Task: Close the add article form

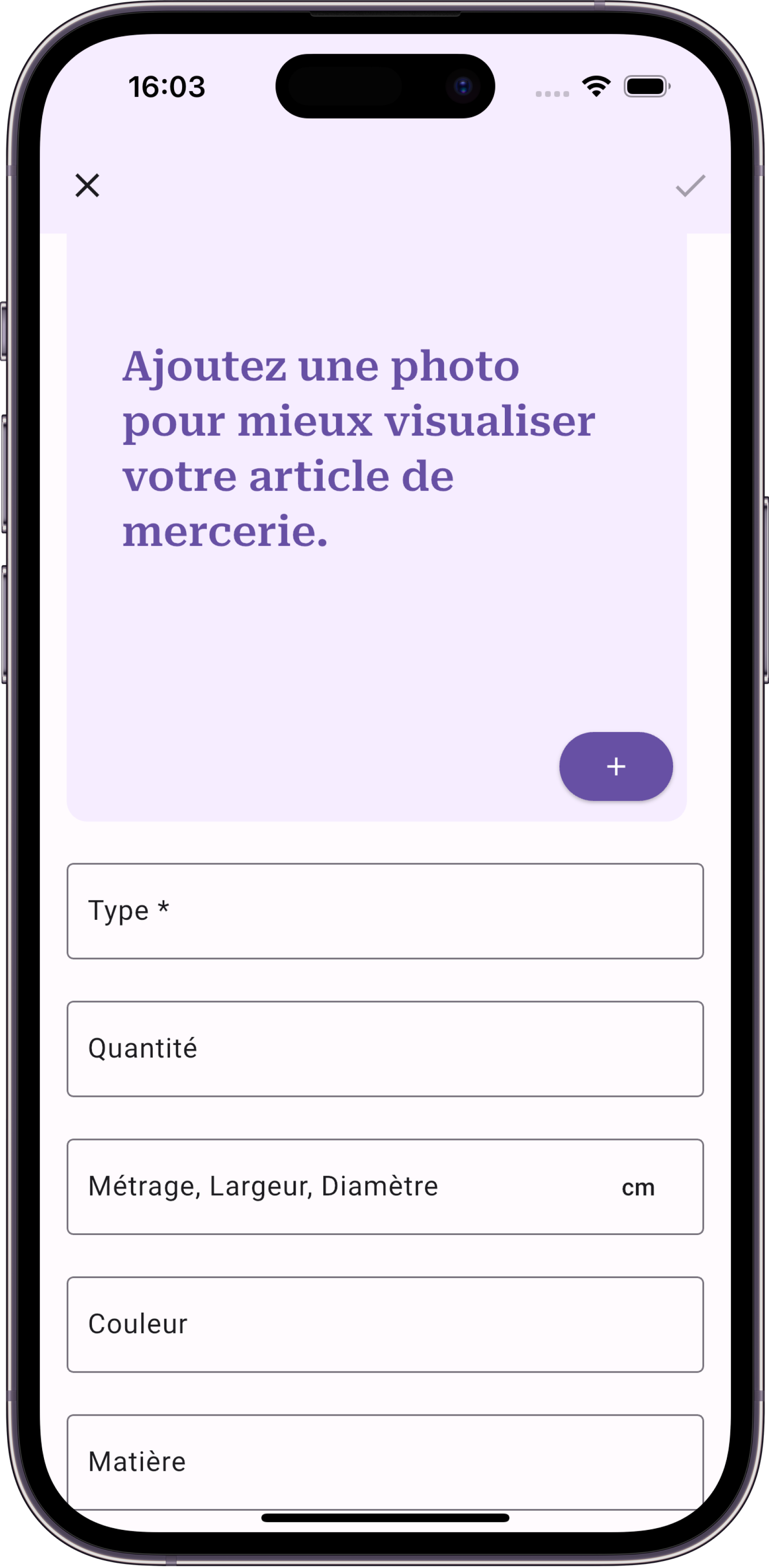Action: [x=87, y=186]
